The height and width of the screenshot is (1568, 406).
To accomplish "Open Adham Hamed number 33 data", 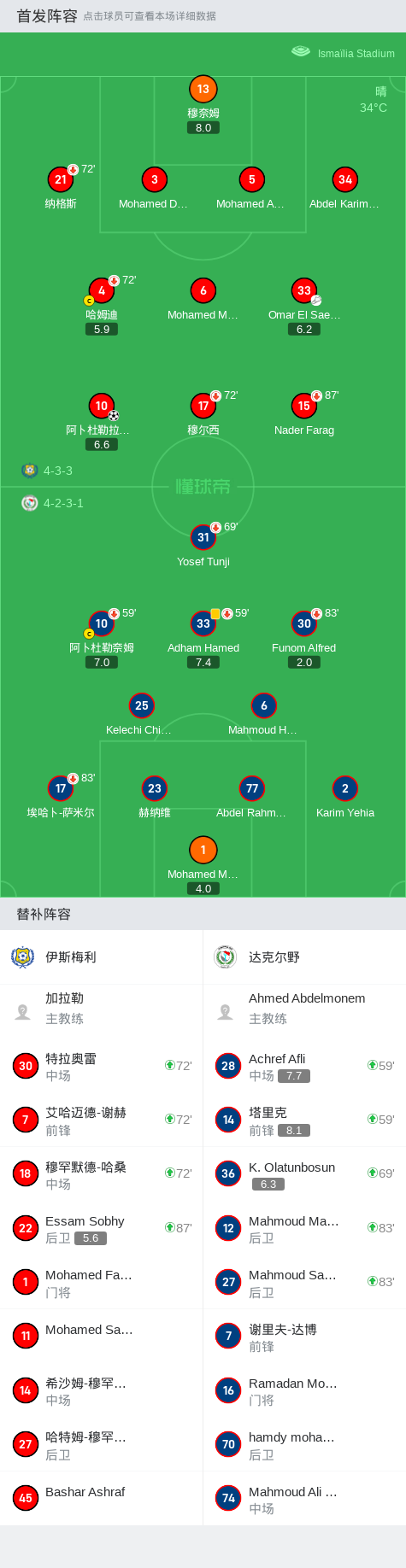I will 203,623.
